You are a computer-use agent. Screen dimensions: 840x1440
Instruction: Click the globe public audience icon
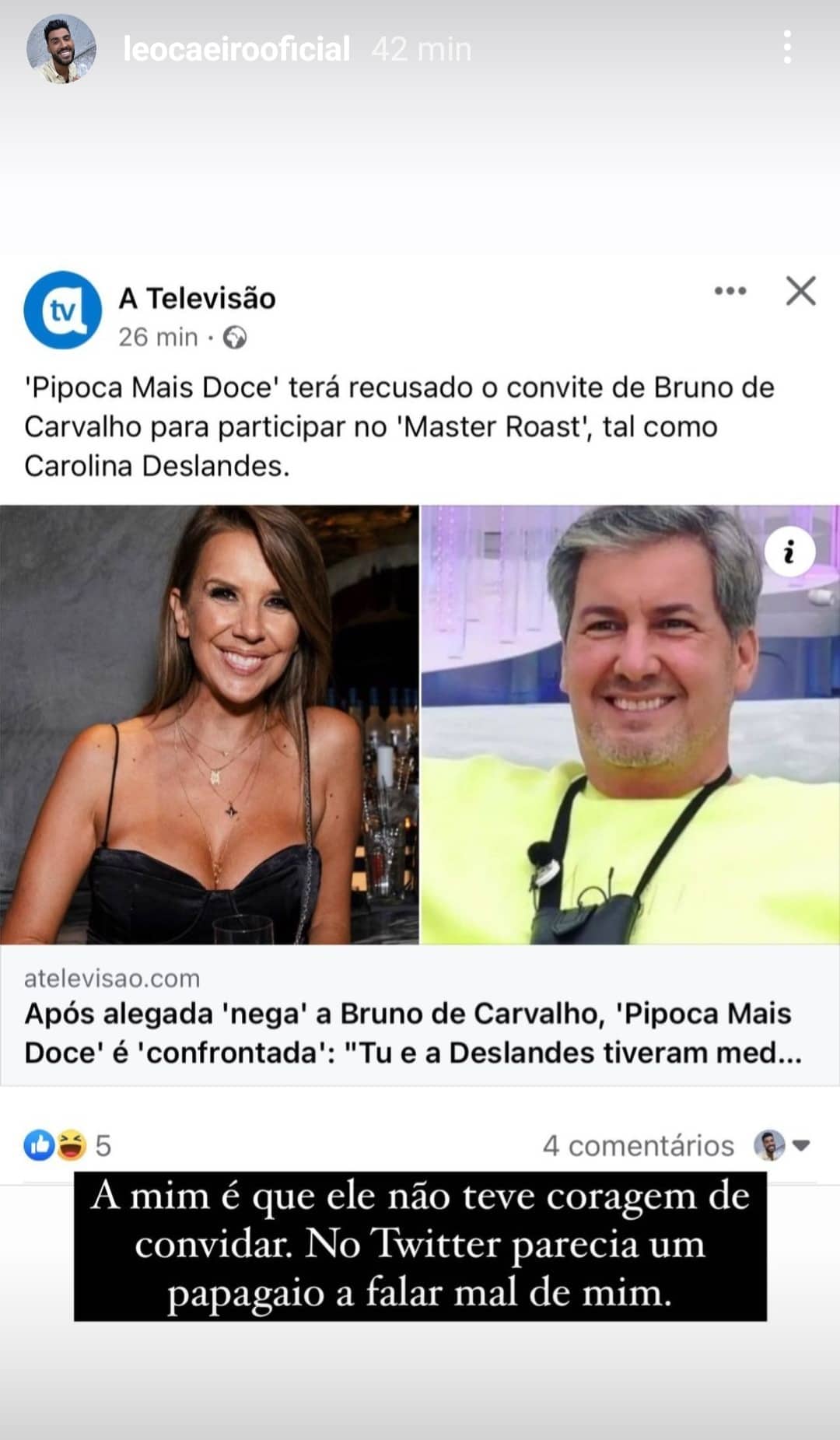pos(235,338)
